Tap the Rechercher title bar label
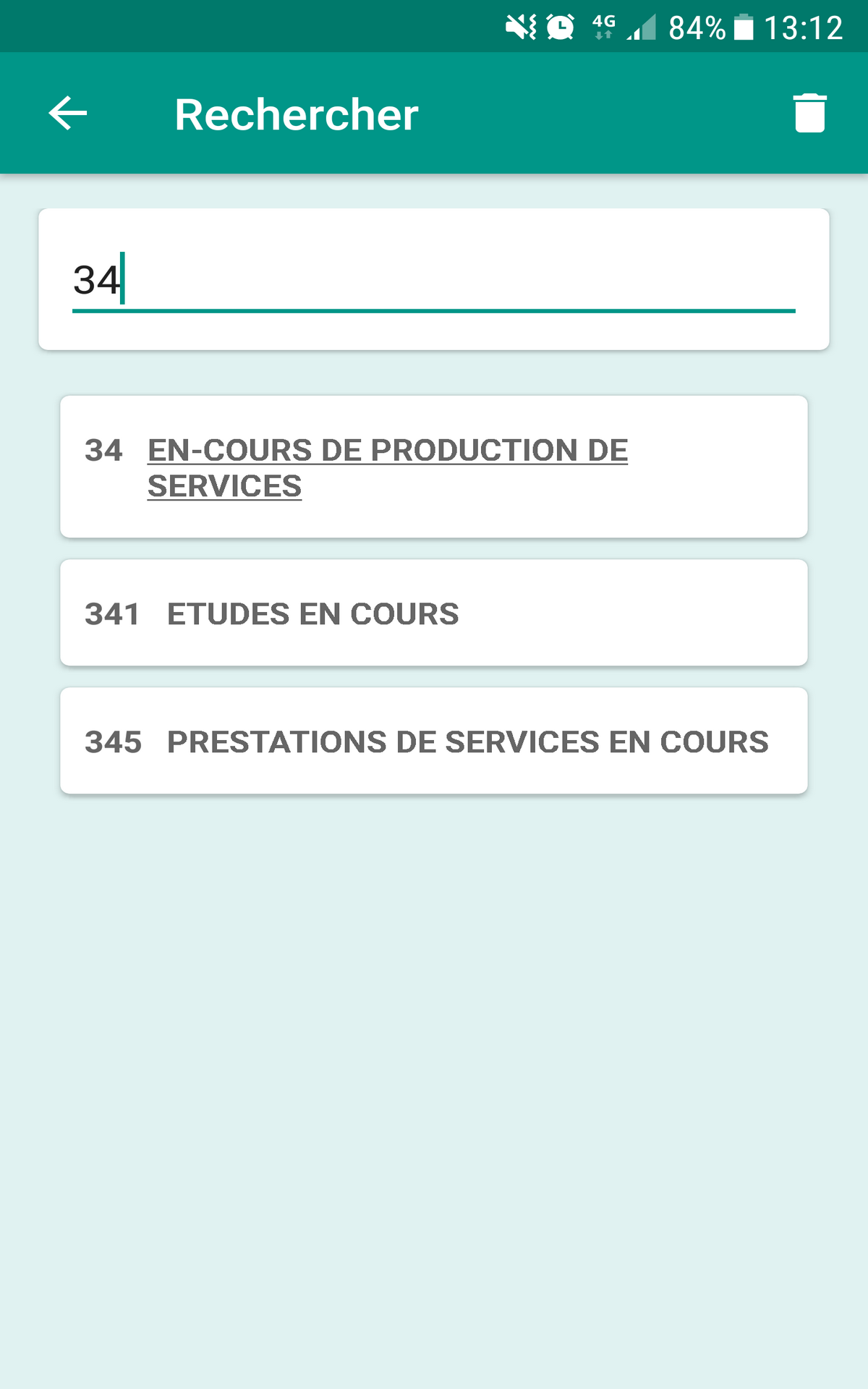 pyautogui.click(x=297, y=113)
